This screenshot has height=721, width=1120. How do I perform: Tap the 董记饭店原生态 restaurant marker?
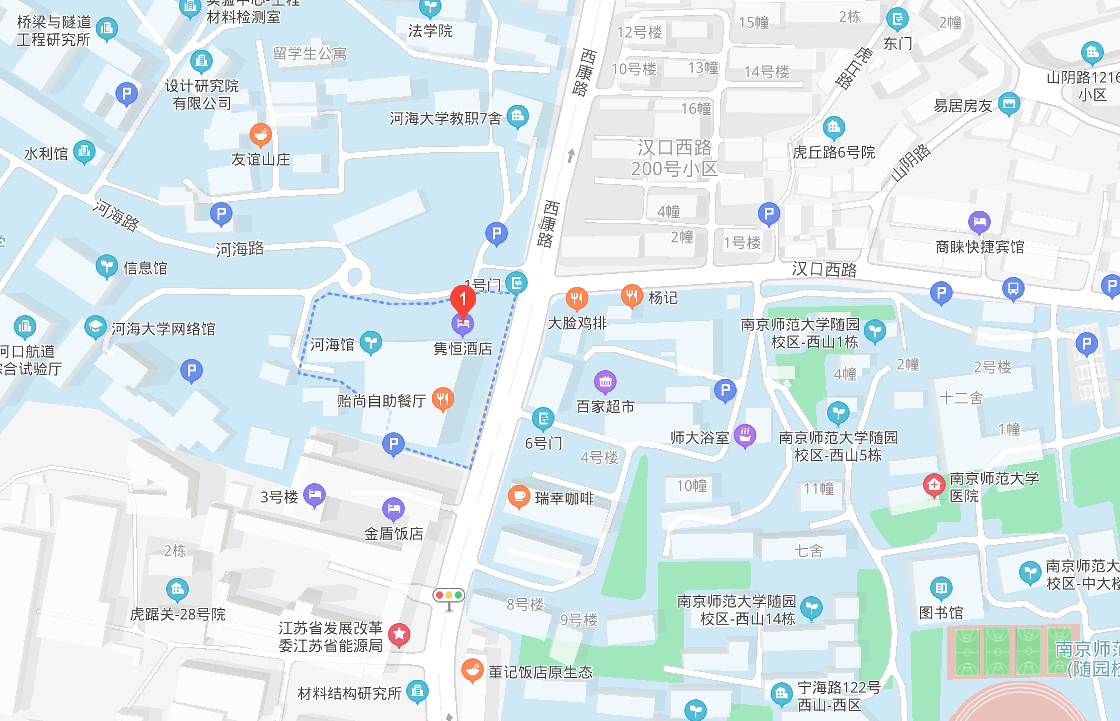tap(471, 669)
